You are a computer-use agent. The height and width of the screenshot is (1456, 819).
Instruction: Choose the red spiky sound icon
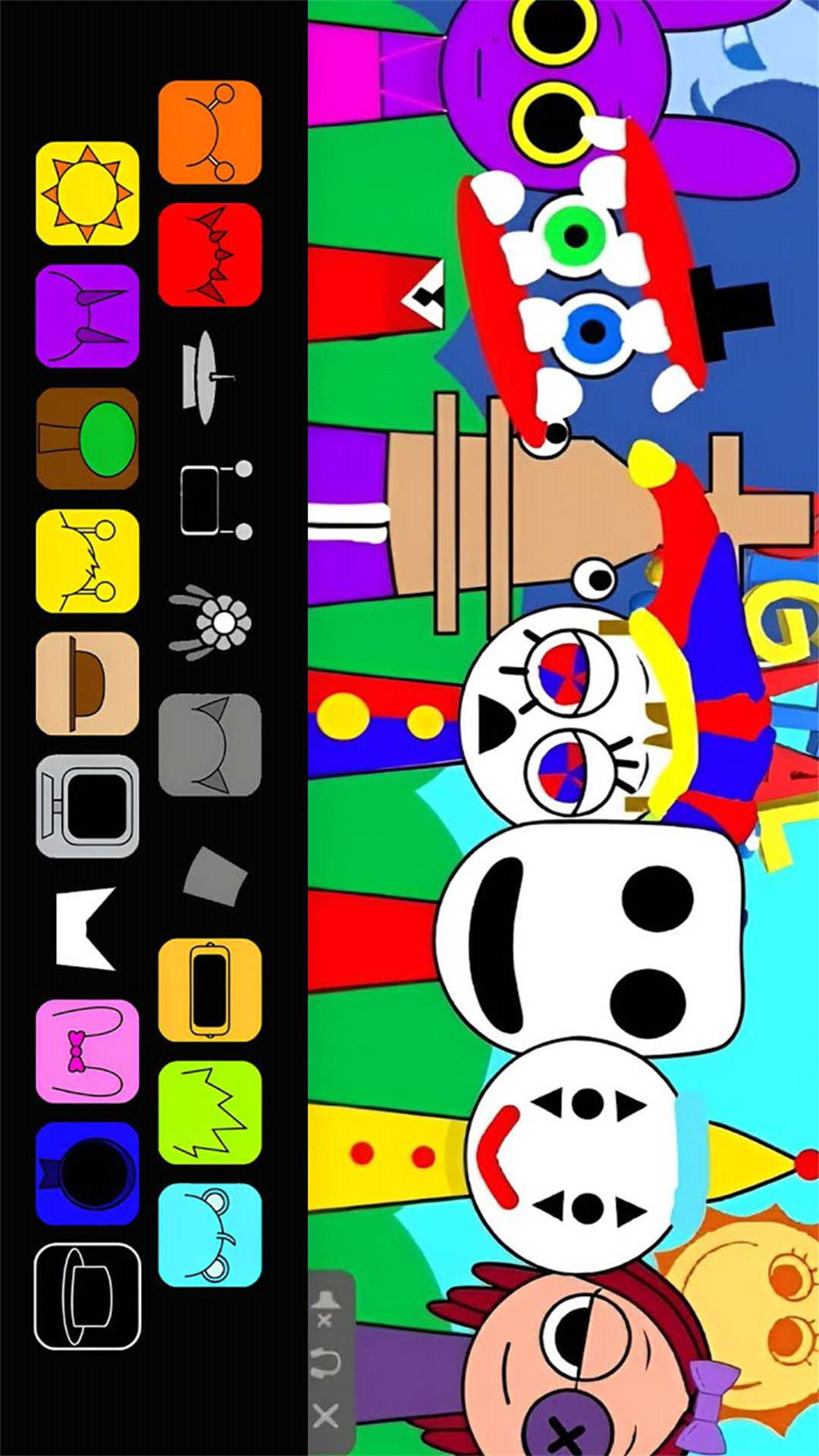(x=210, y=255)
